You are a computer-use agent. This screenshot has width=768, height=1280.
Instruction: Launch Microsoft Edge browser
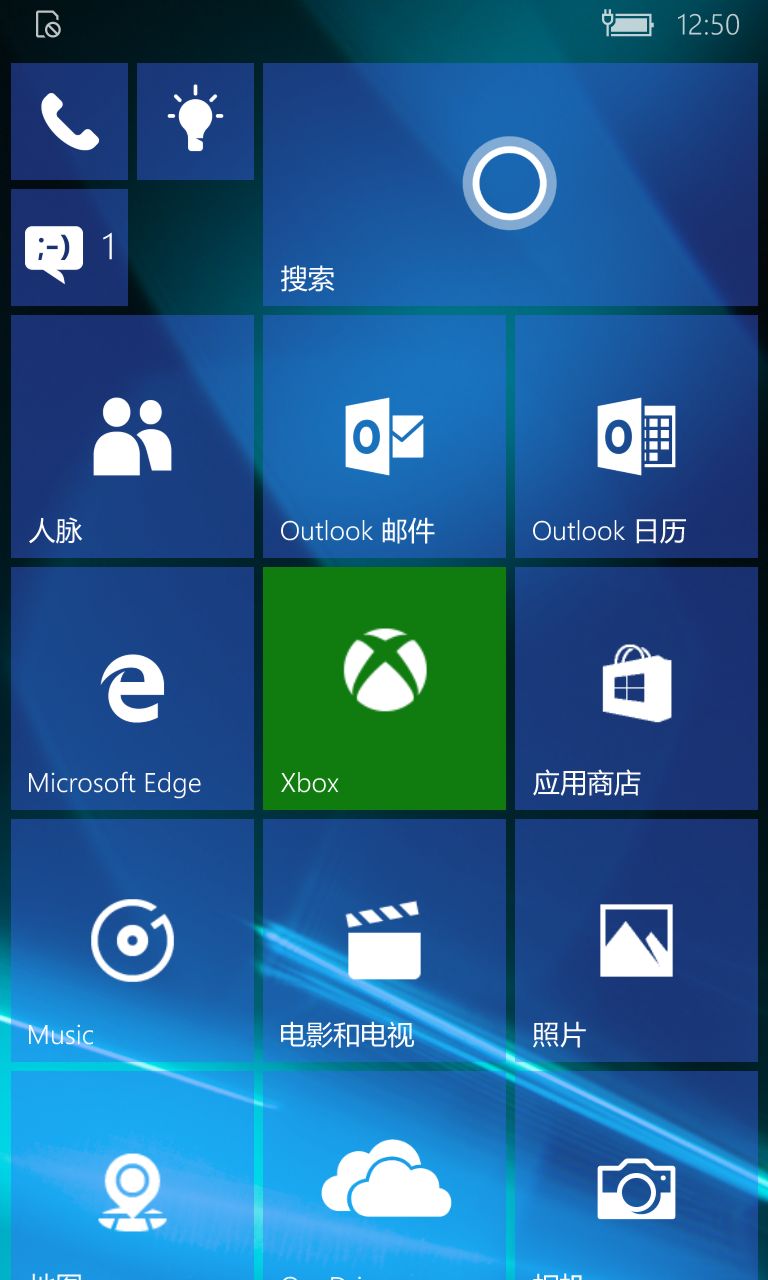pos(132,688)
